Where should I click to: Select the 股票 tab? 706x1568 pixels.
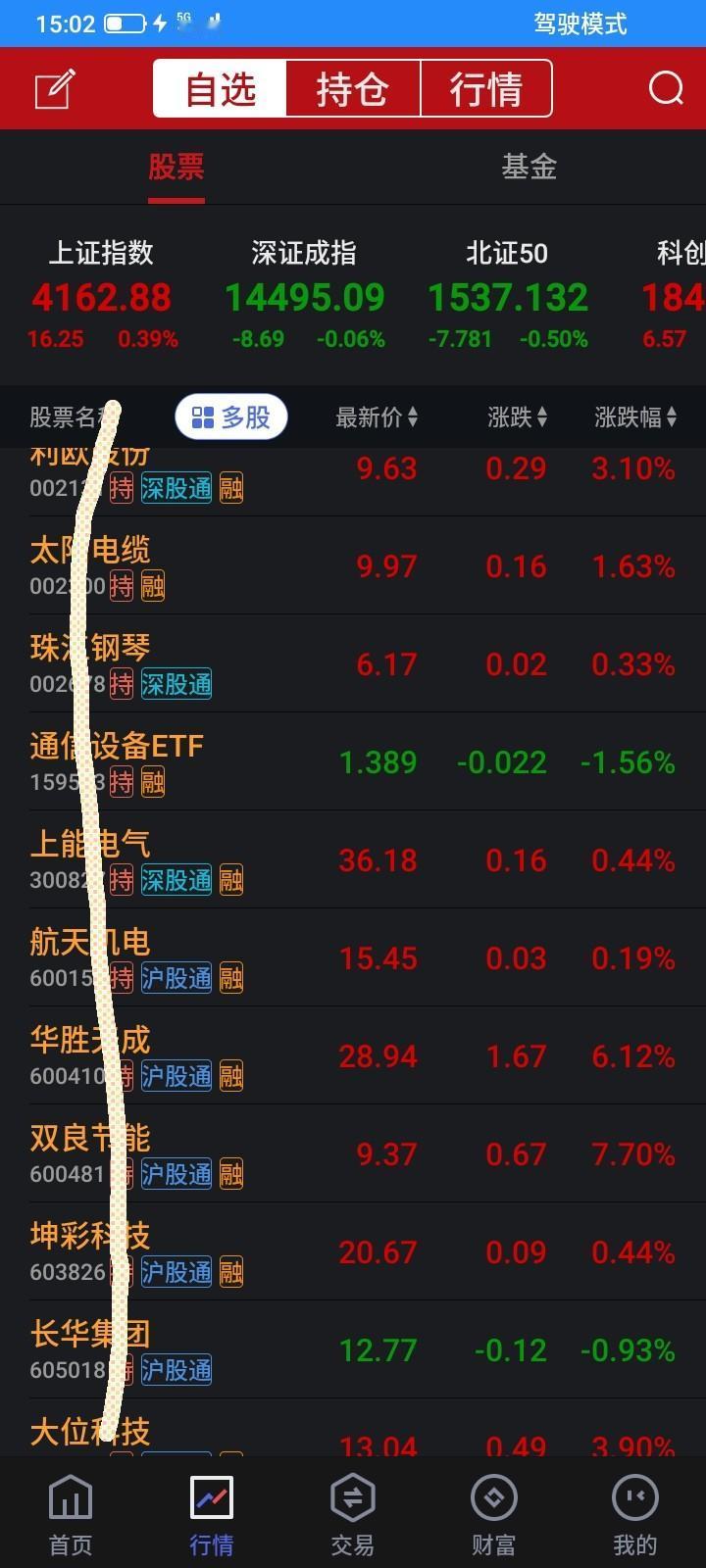point(176,167)
